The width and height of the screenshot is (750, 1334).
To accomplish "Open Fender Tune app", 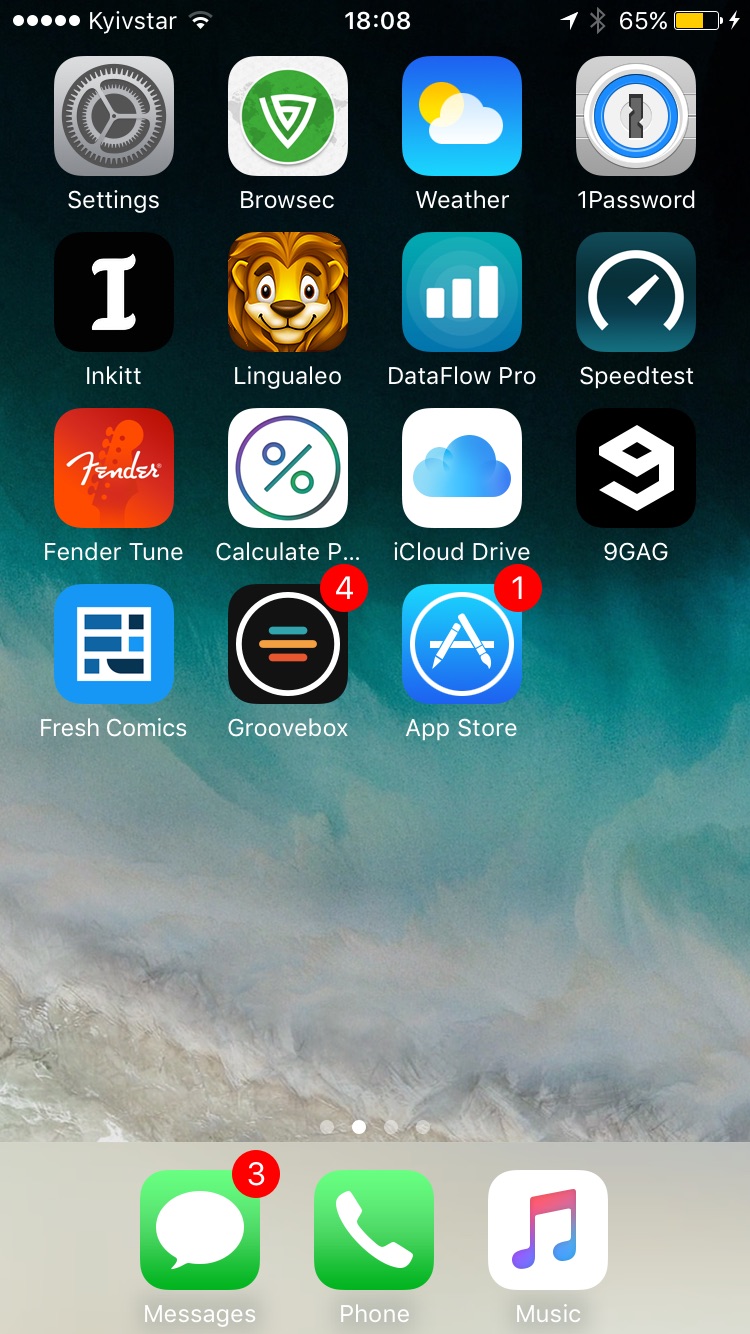I will (114, 468).
